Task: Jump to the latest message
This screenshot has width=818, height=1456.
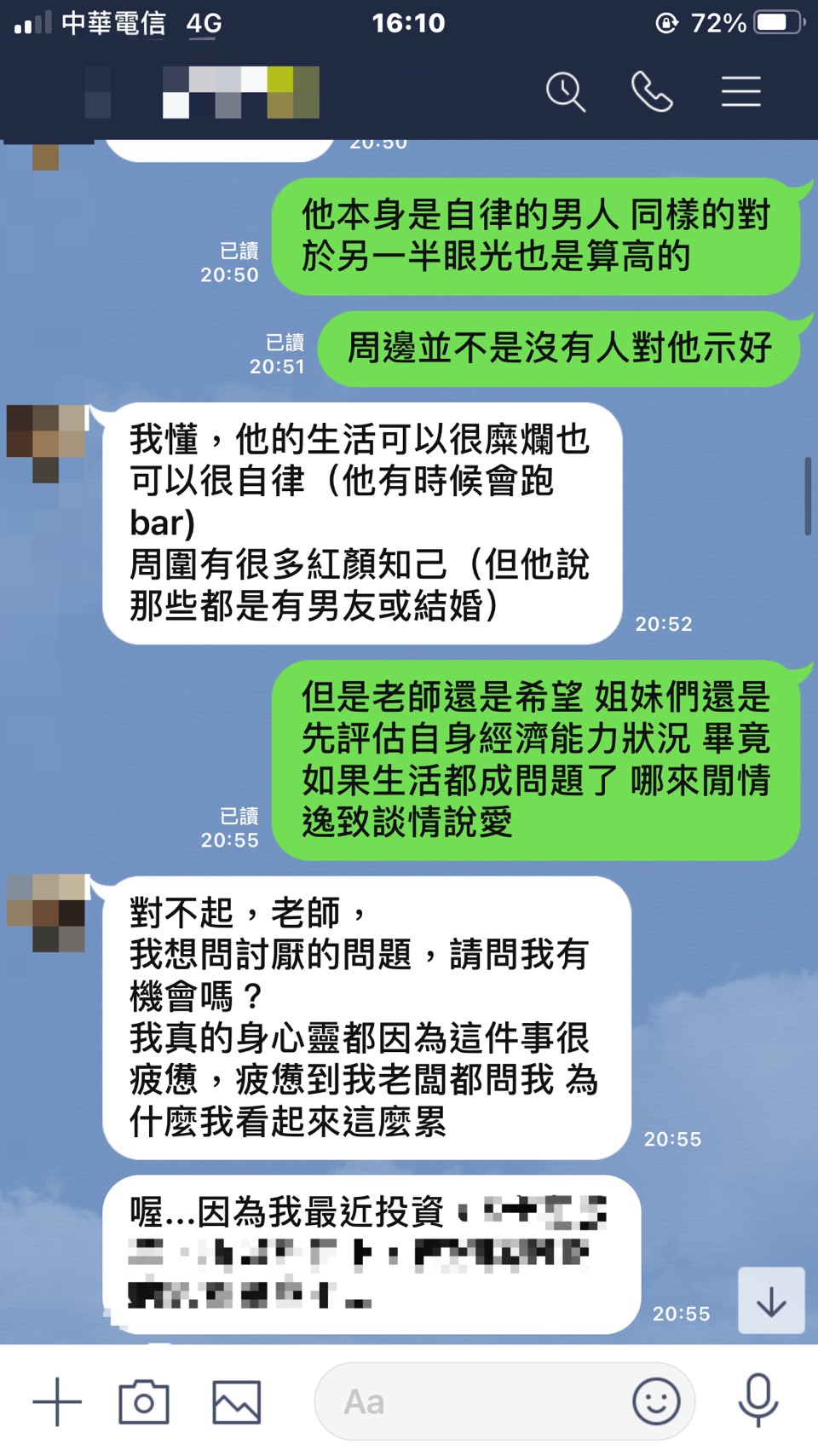Action: pos(770,1301)
